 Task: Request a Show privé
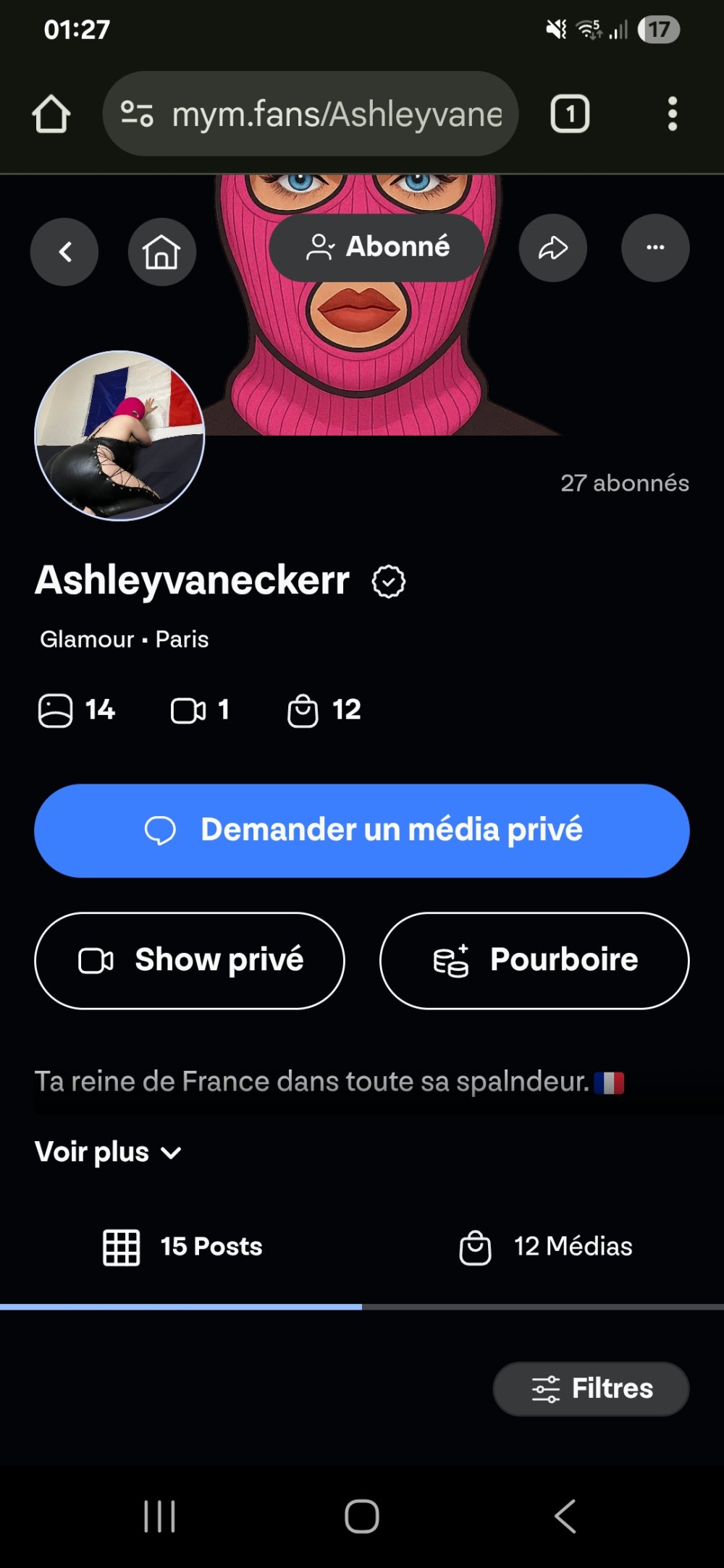point(190,960)
